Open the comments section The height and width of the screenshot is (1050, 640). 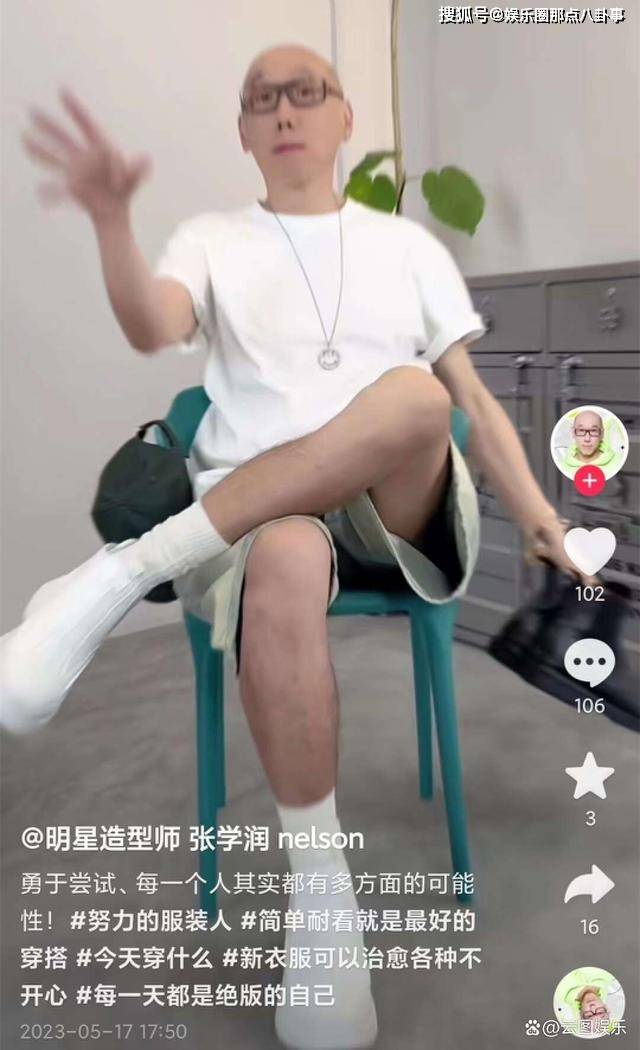589,663
